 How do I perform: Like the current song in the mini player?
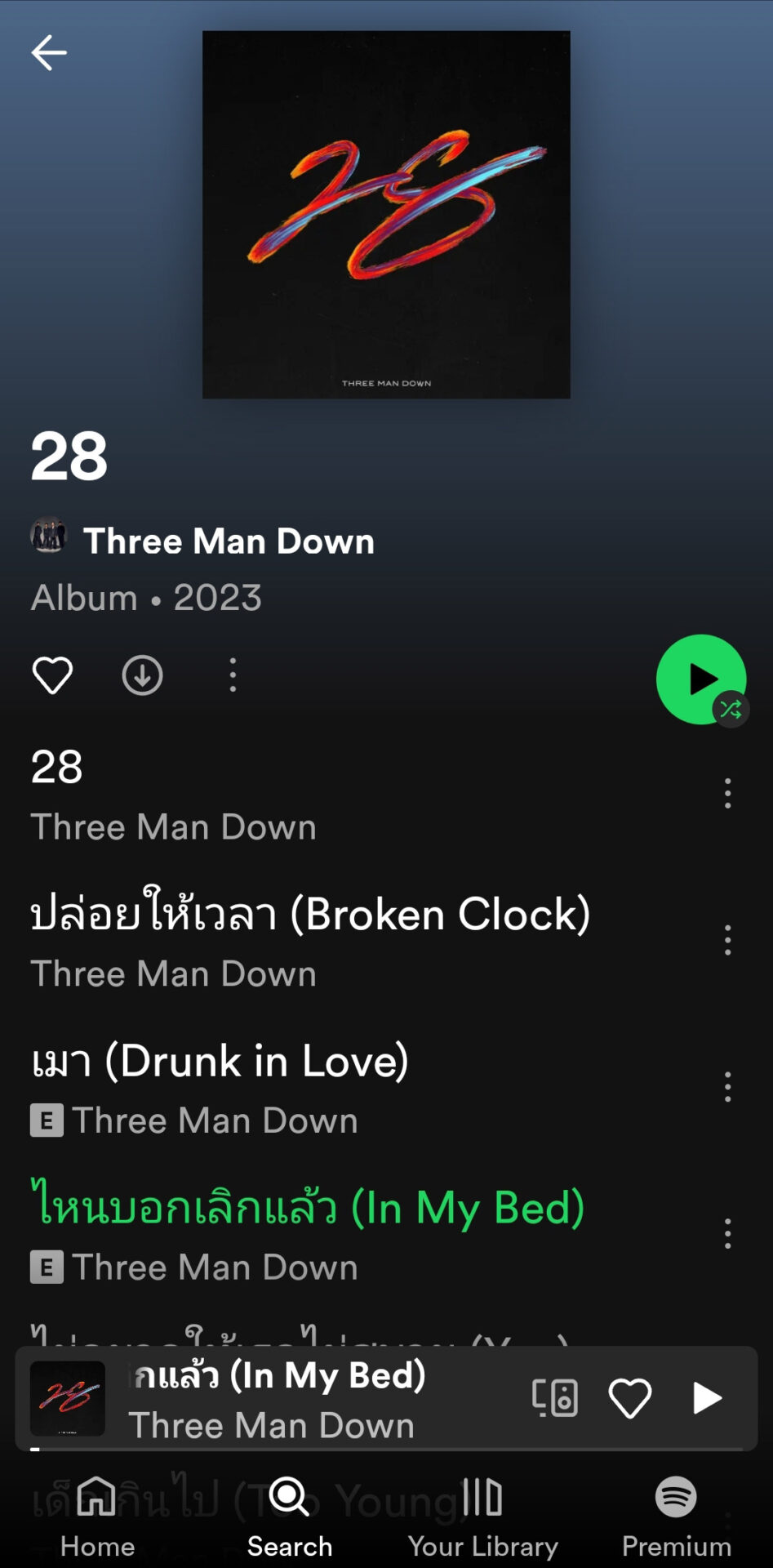tap(630, 1398)
